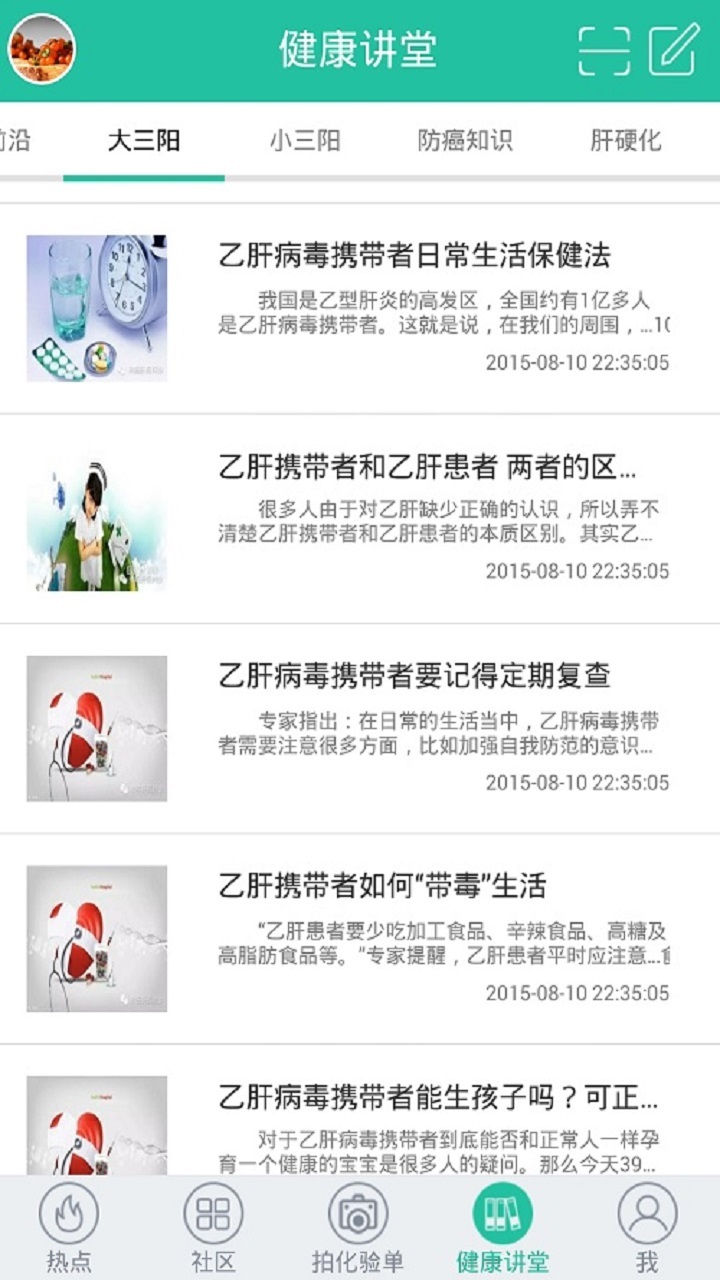The image size is (720, 1280).
Task: Tap the compose edit icon
Action: [673, 50]
